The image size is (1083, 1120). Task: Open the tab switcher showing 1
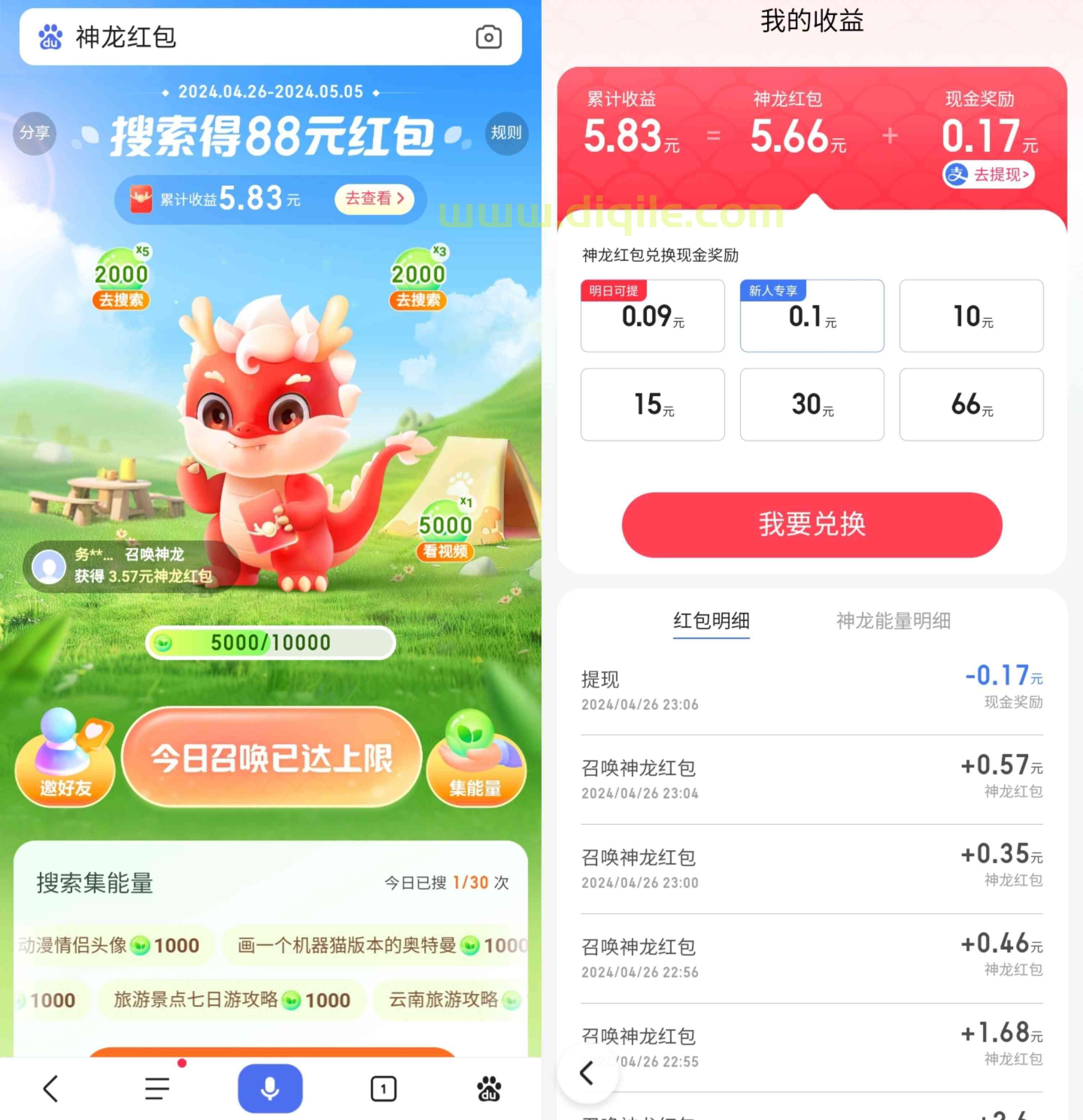383,1088
